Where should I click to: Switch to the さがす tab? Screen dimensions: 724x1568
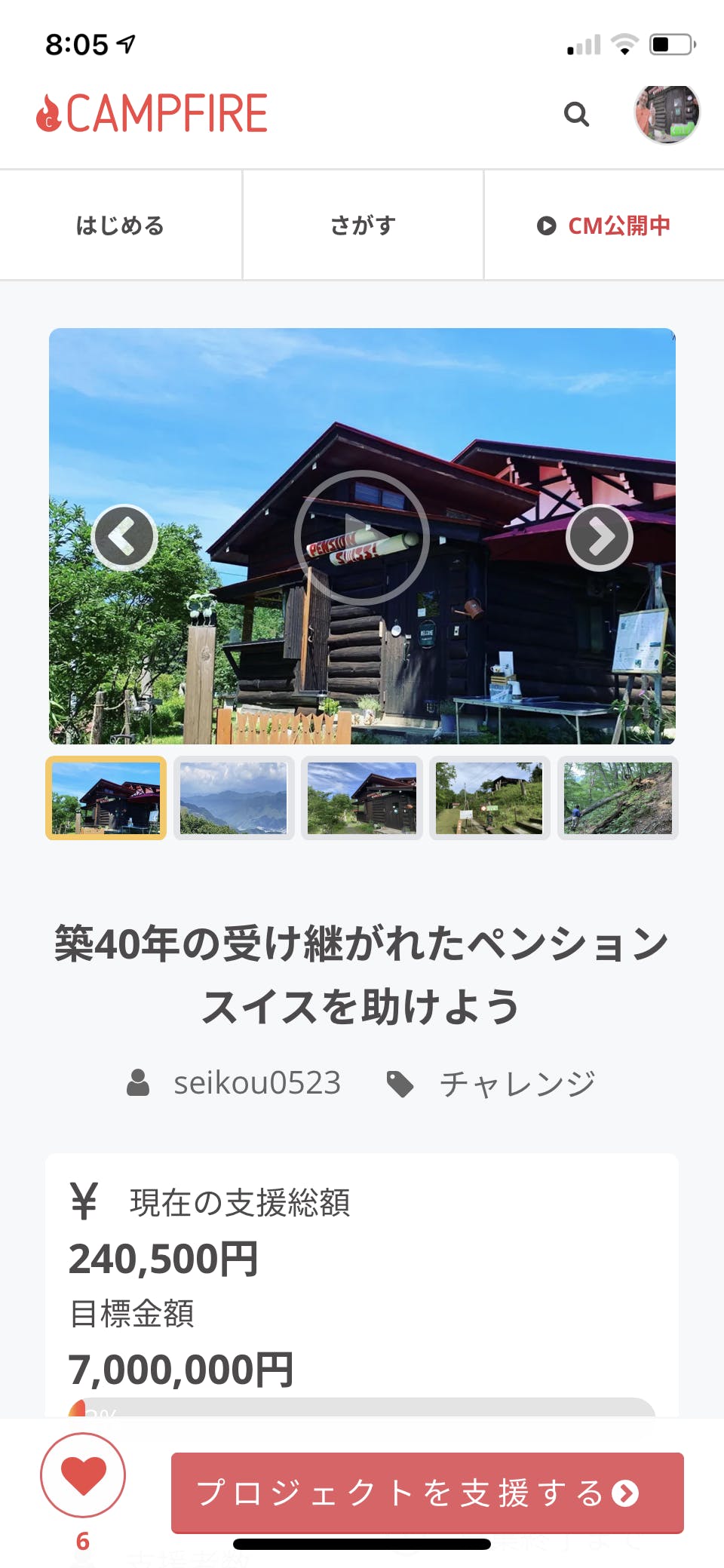pyautogui.click(x=363, y=226)
